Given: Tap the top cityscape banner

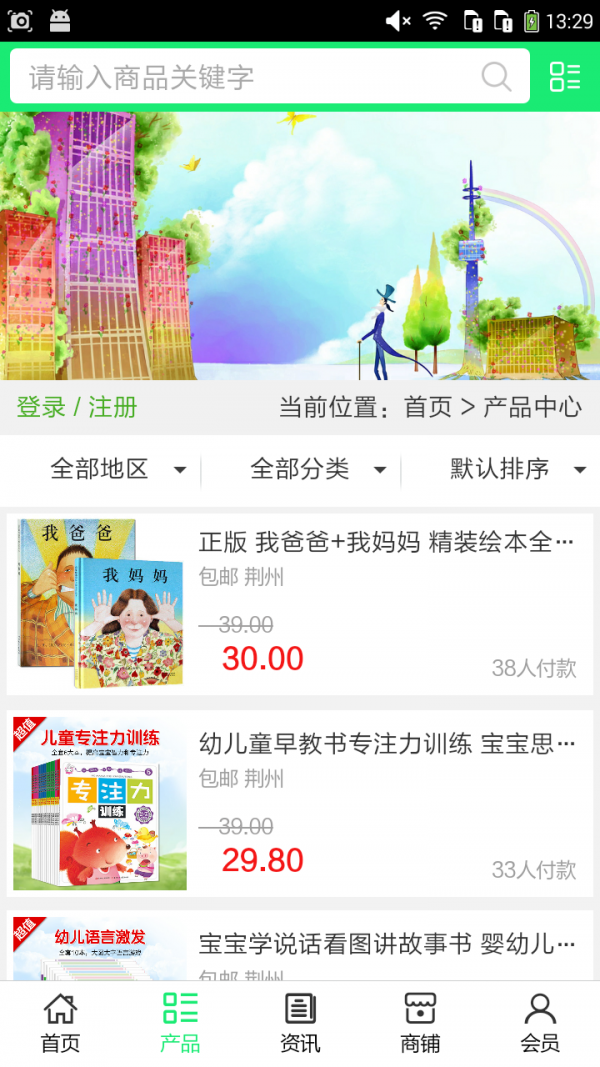Looking at the screenshot, I should tap(300, 245).
